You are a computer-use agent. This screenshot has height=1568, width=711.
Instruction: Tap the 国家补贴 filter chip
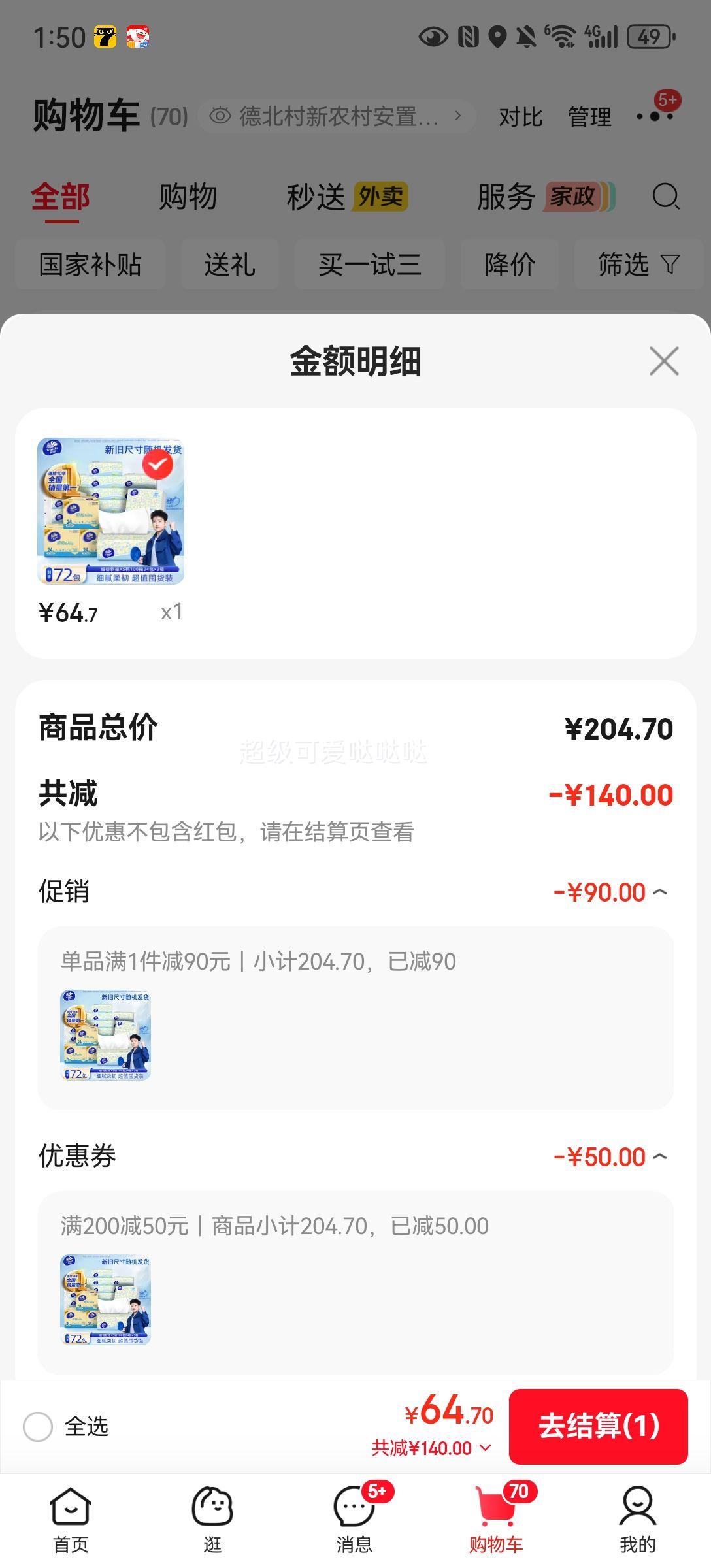click(x=90, y=264)
